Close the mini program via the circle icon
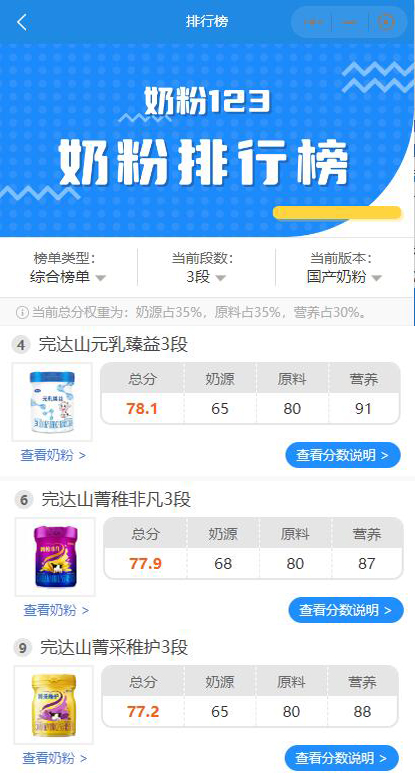The image size is (415, 779). point(386,22)
